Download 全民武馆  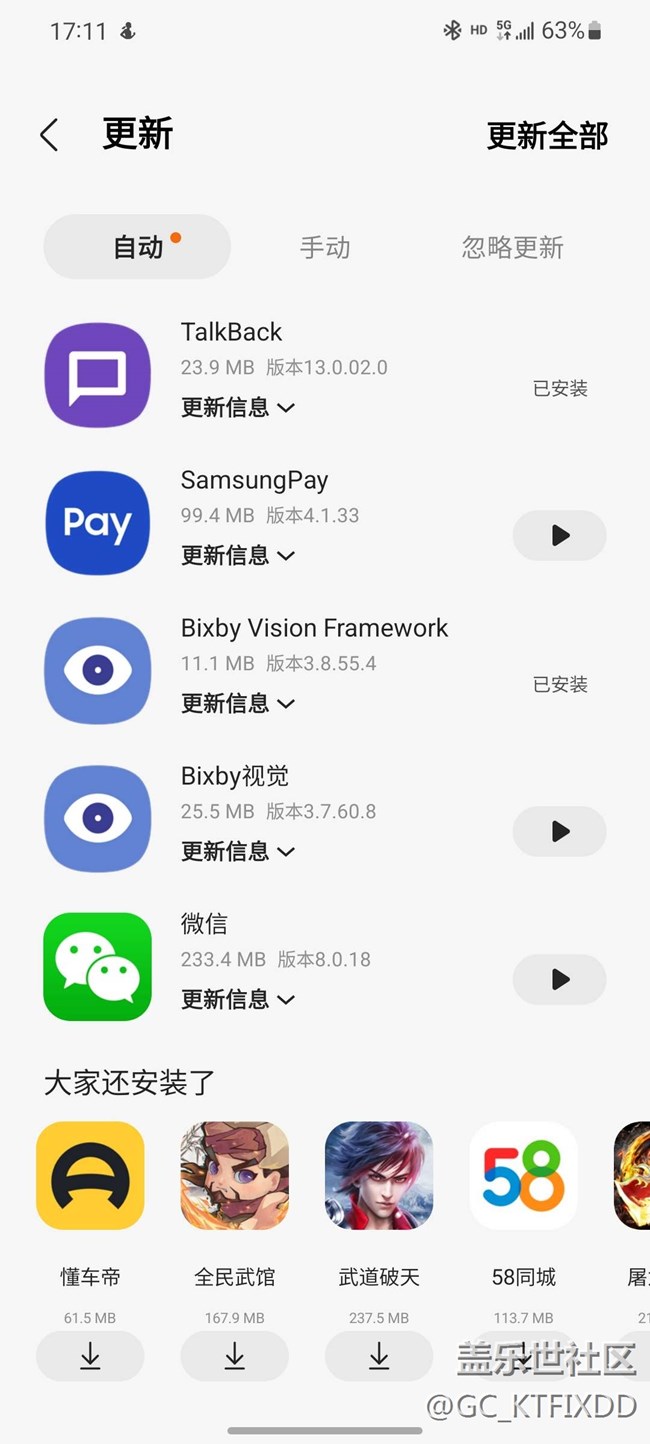pyautogui.click(x=234, y=1356)
